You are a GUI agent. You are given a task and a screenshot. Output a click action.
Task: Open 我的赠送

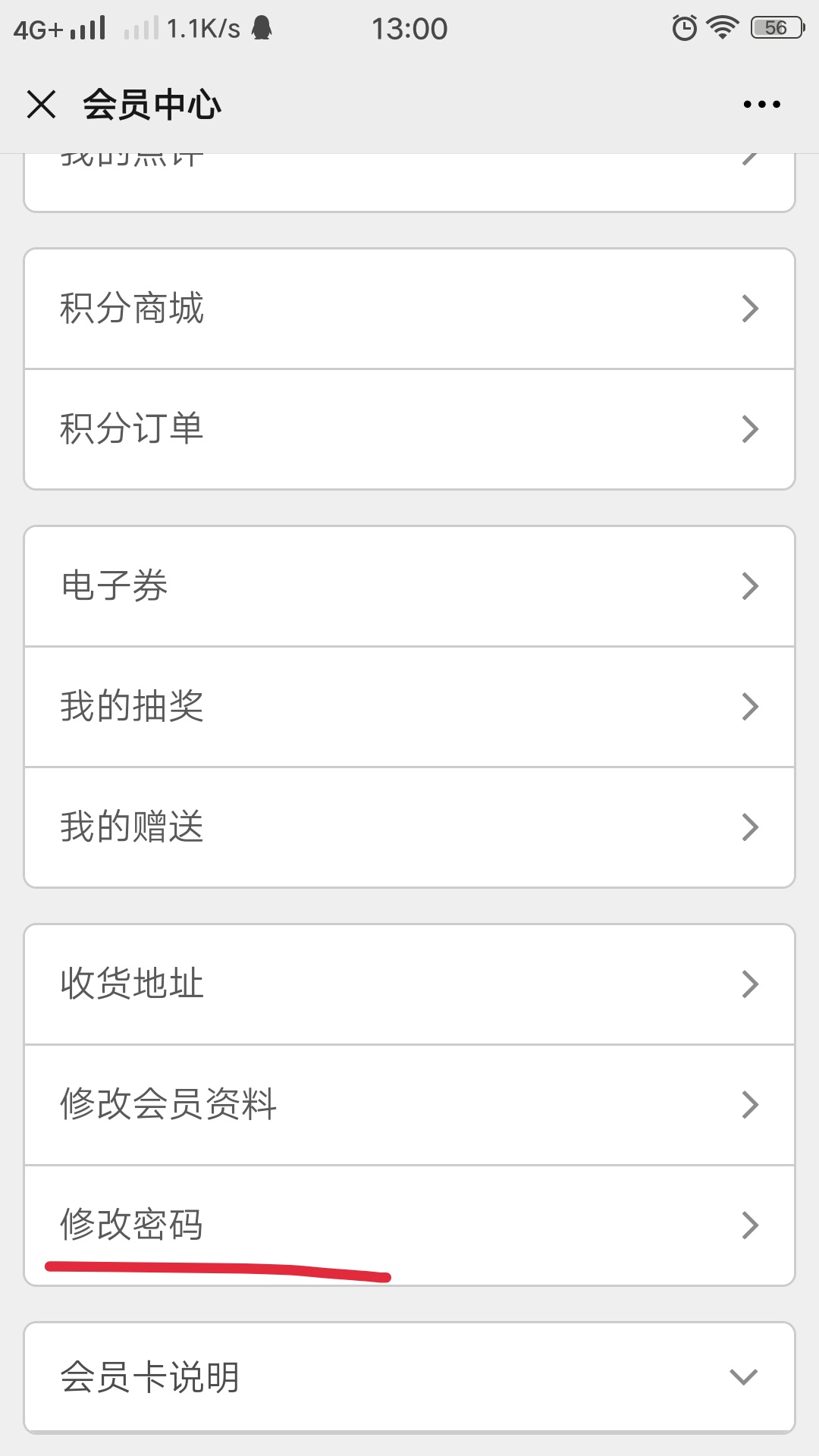pyautogui.click(x=409, y=827)
